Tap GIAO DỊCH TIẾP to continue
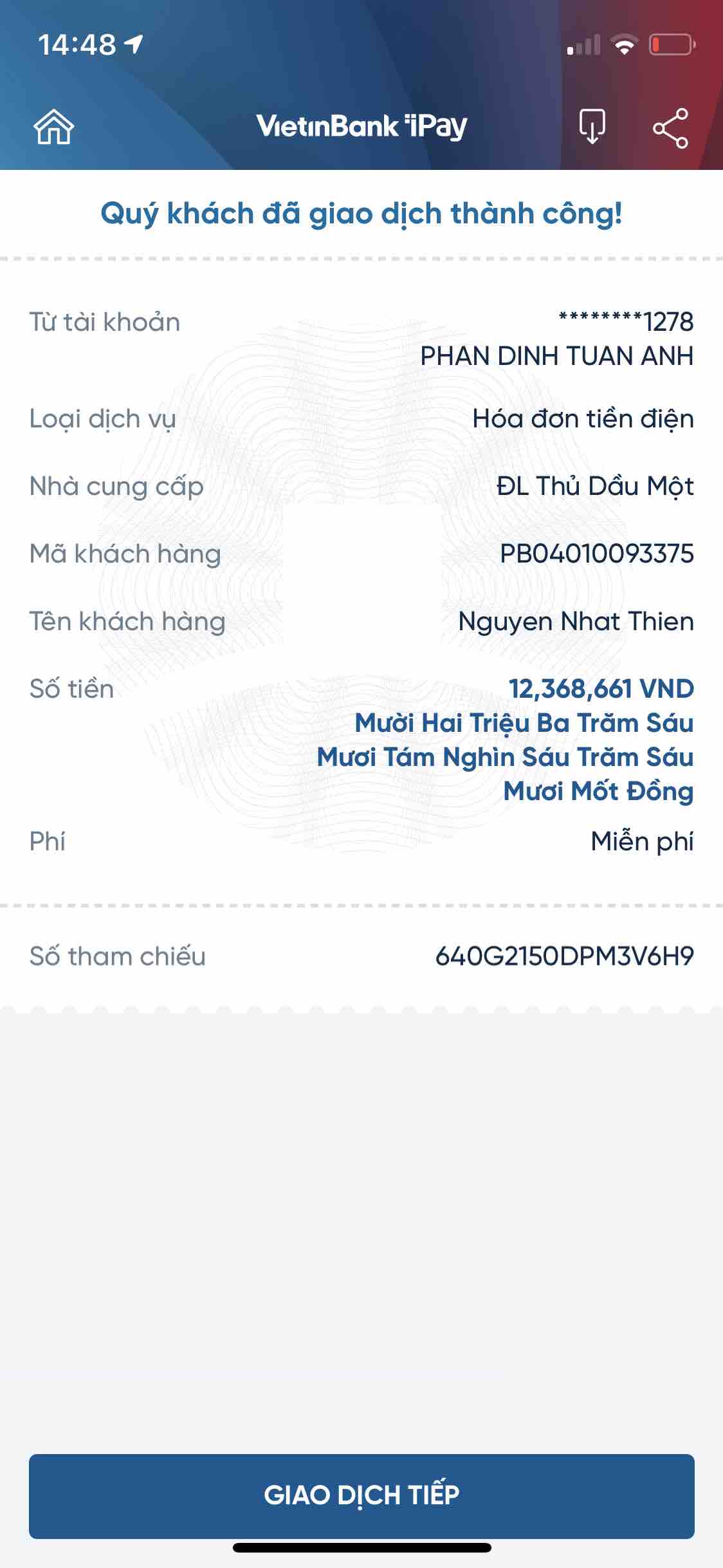Image resolution: width=723 pixels, height=1568 pixels. coord(361,1495)
